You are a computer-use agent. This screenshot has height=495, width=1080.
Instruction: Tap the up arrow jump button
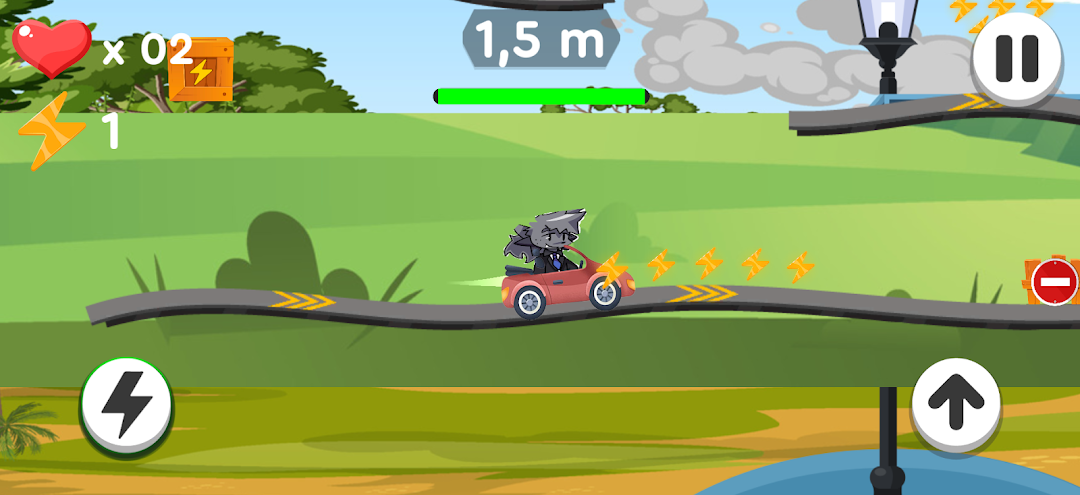tap(956, 404)
